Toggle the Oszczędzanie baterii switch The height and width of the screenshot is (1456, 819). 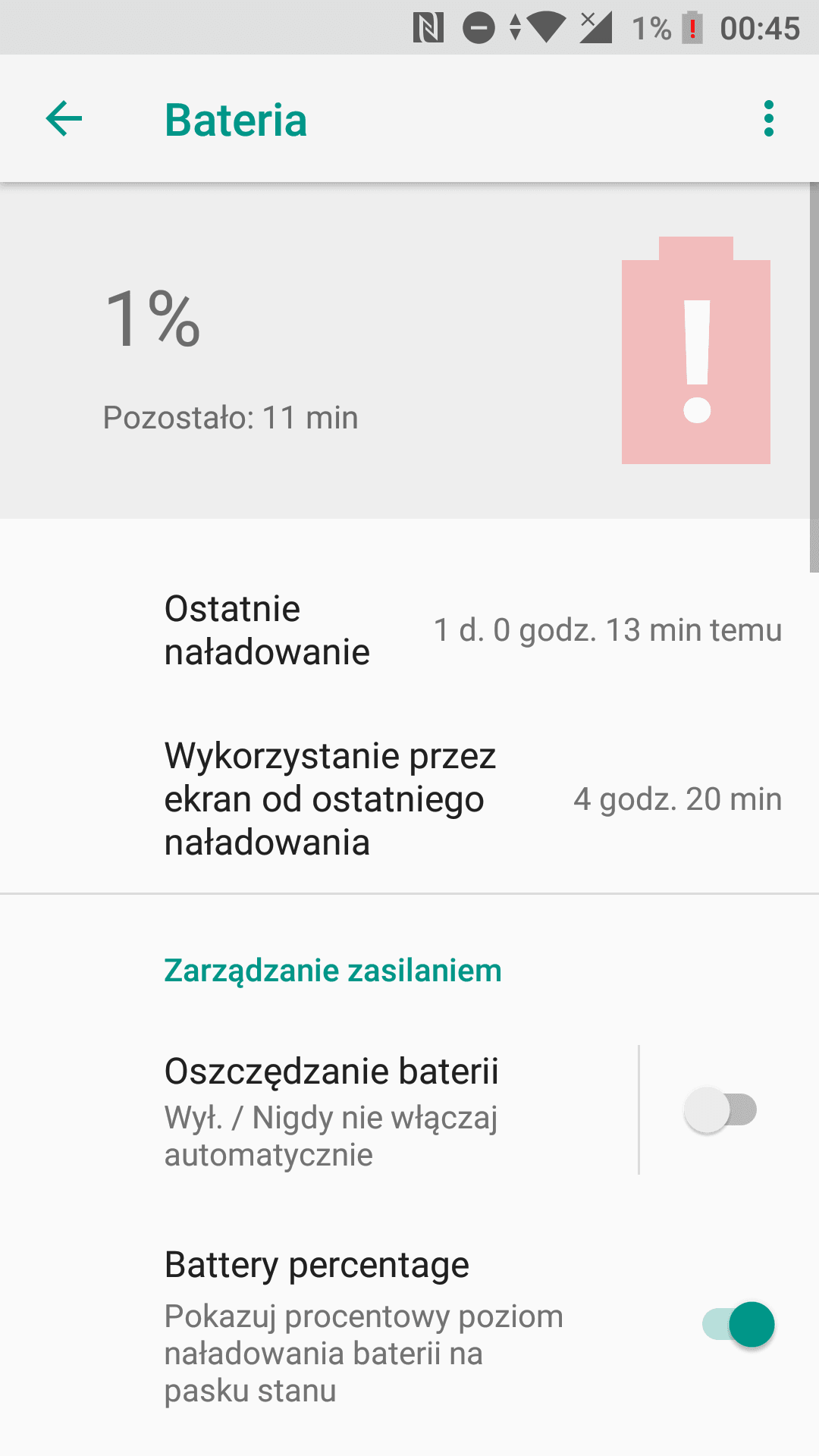720,1110
